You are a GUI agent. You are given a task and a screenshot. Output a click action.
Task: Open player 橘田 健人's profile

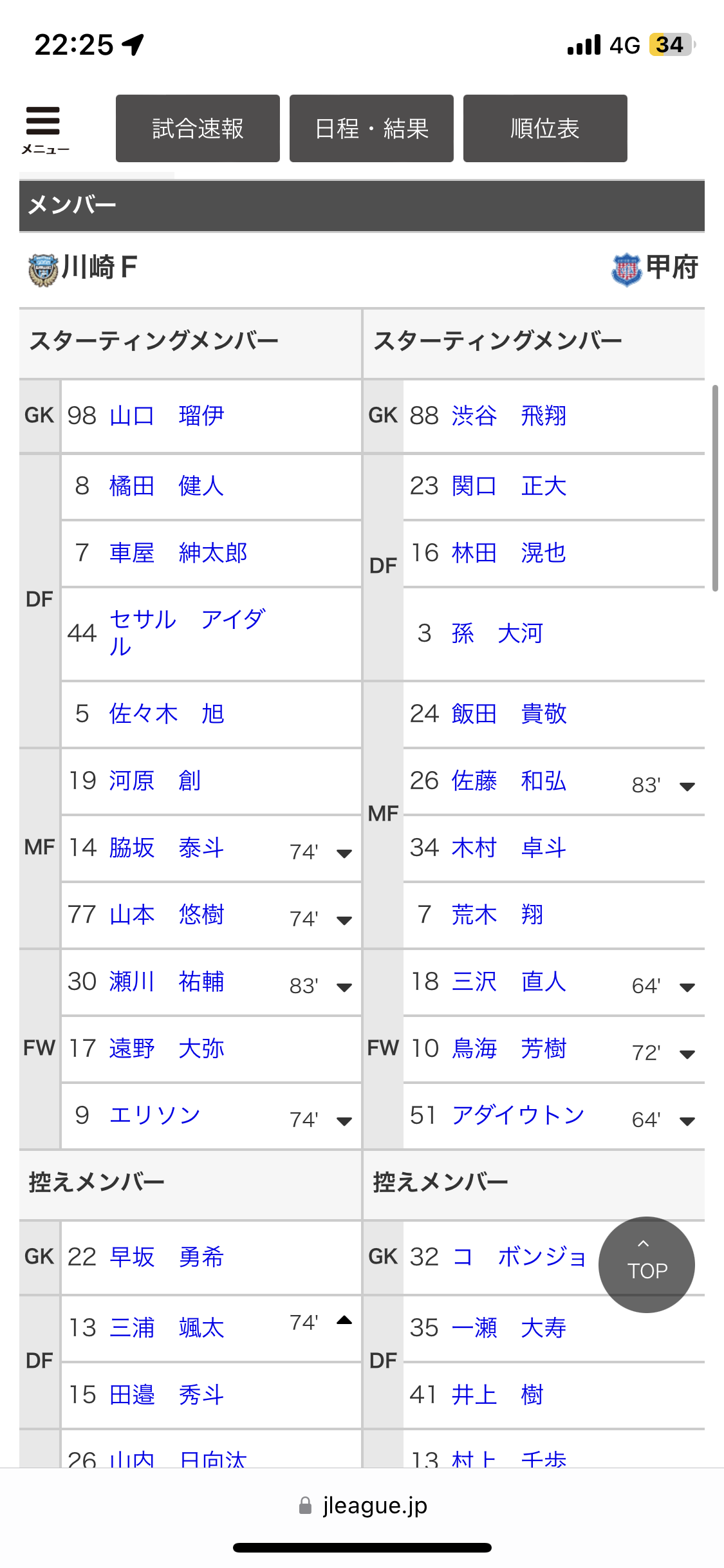point(167,485)
